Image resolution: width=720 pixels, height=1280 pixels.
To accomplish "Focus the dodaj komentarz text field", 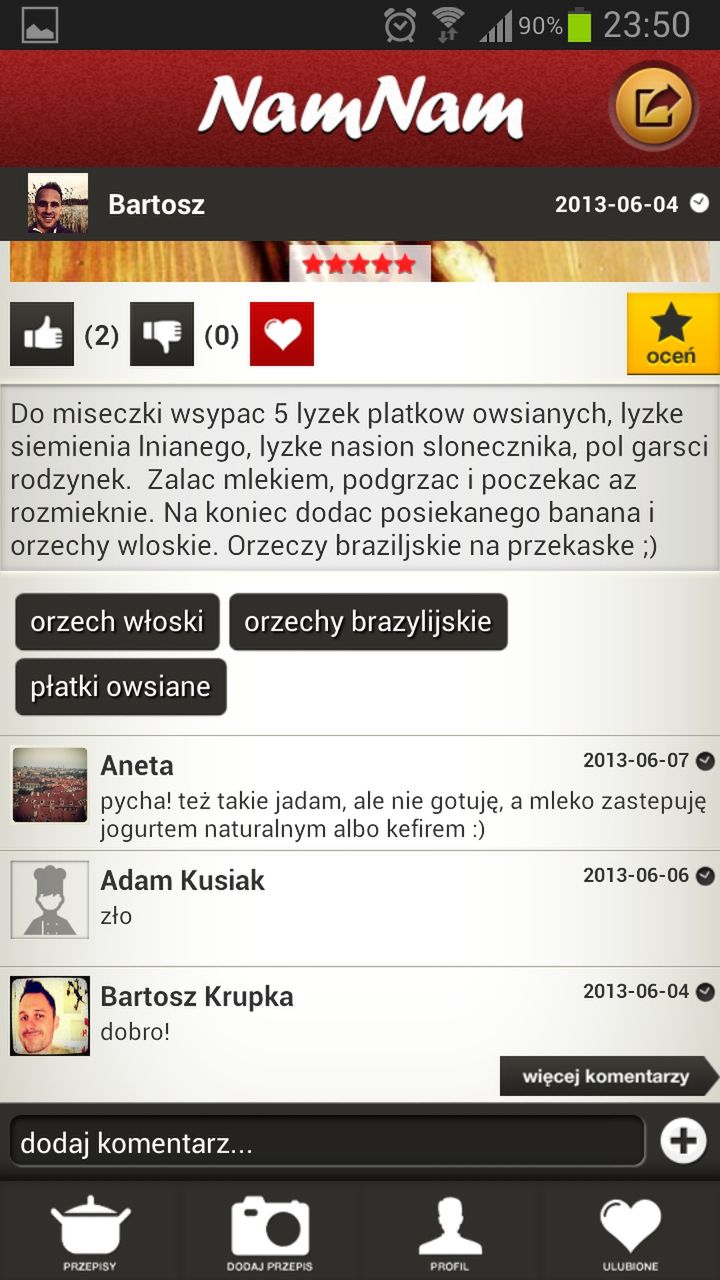I will click(327, 1142).
